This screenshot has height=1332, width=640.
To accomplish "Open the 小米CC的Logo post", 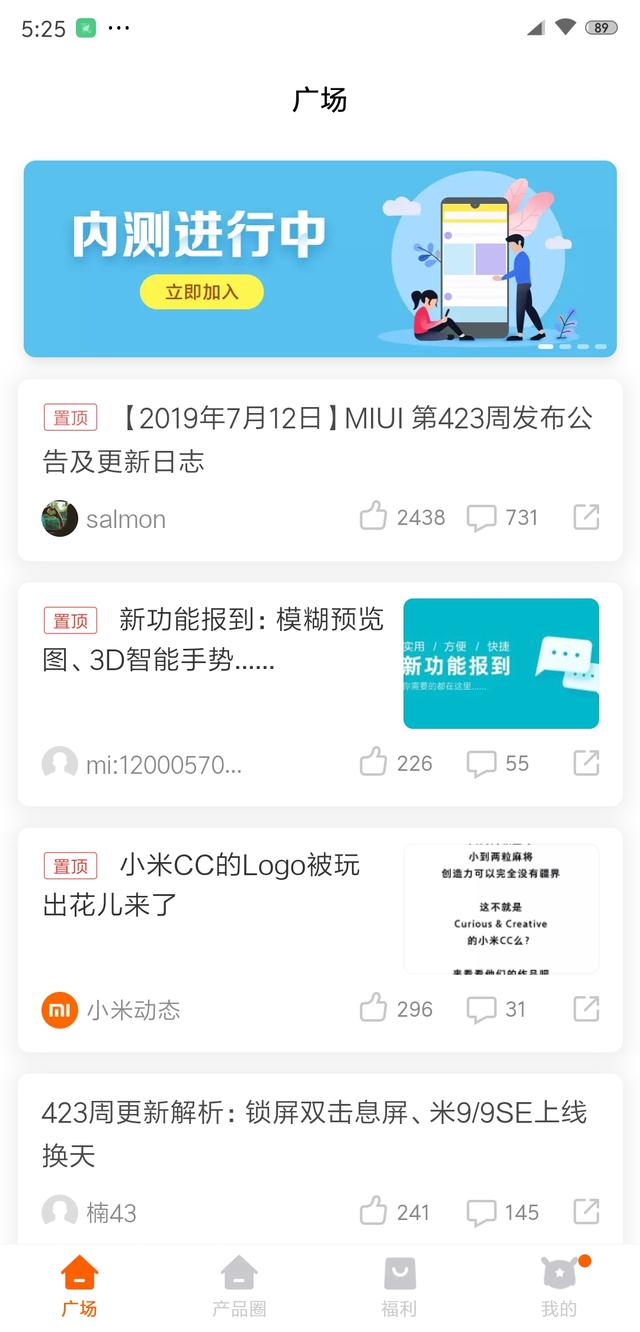I will click(201, 885).
